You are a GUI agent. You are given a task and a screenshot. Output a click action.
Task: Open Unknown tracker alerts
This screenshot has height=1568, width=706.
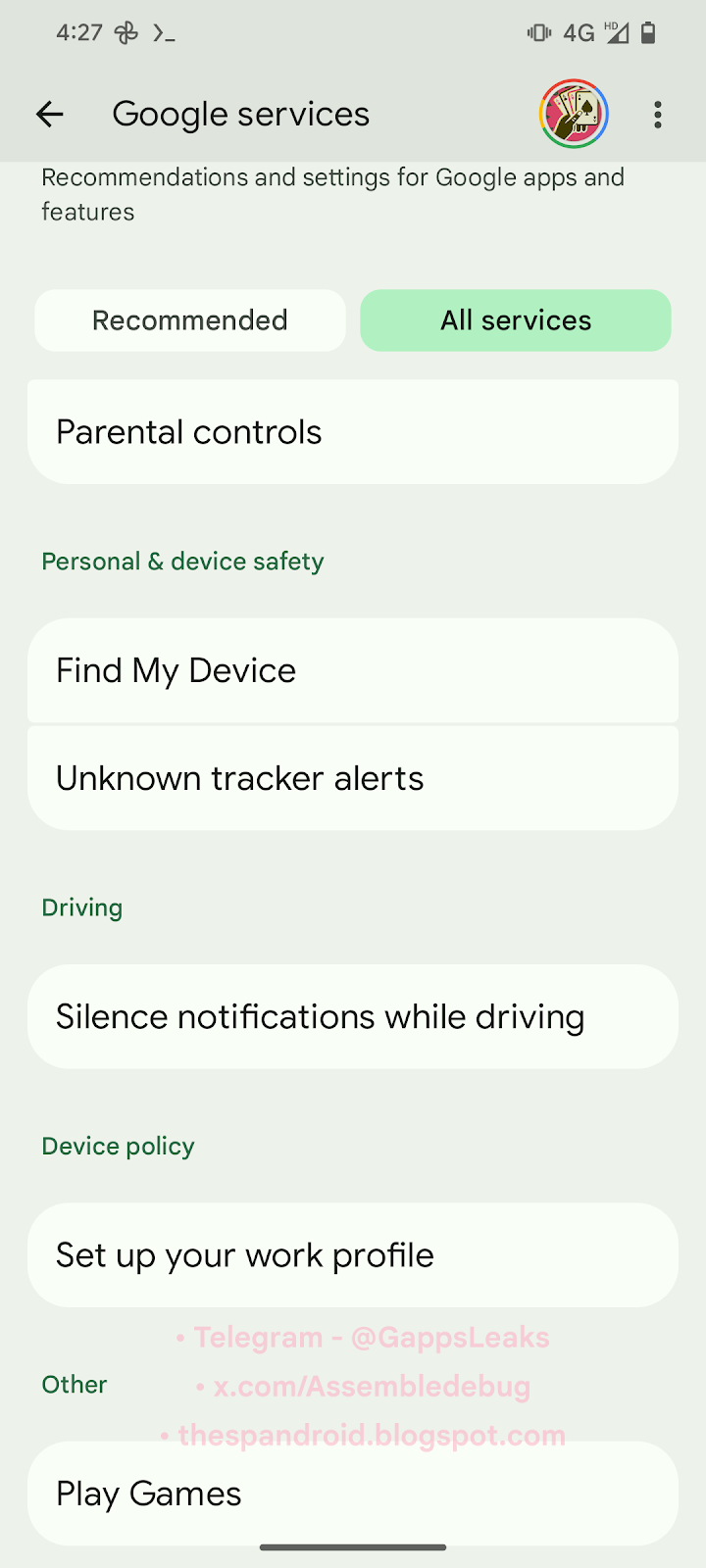tap(353, 778)
